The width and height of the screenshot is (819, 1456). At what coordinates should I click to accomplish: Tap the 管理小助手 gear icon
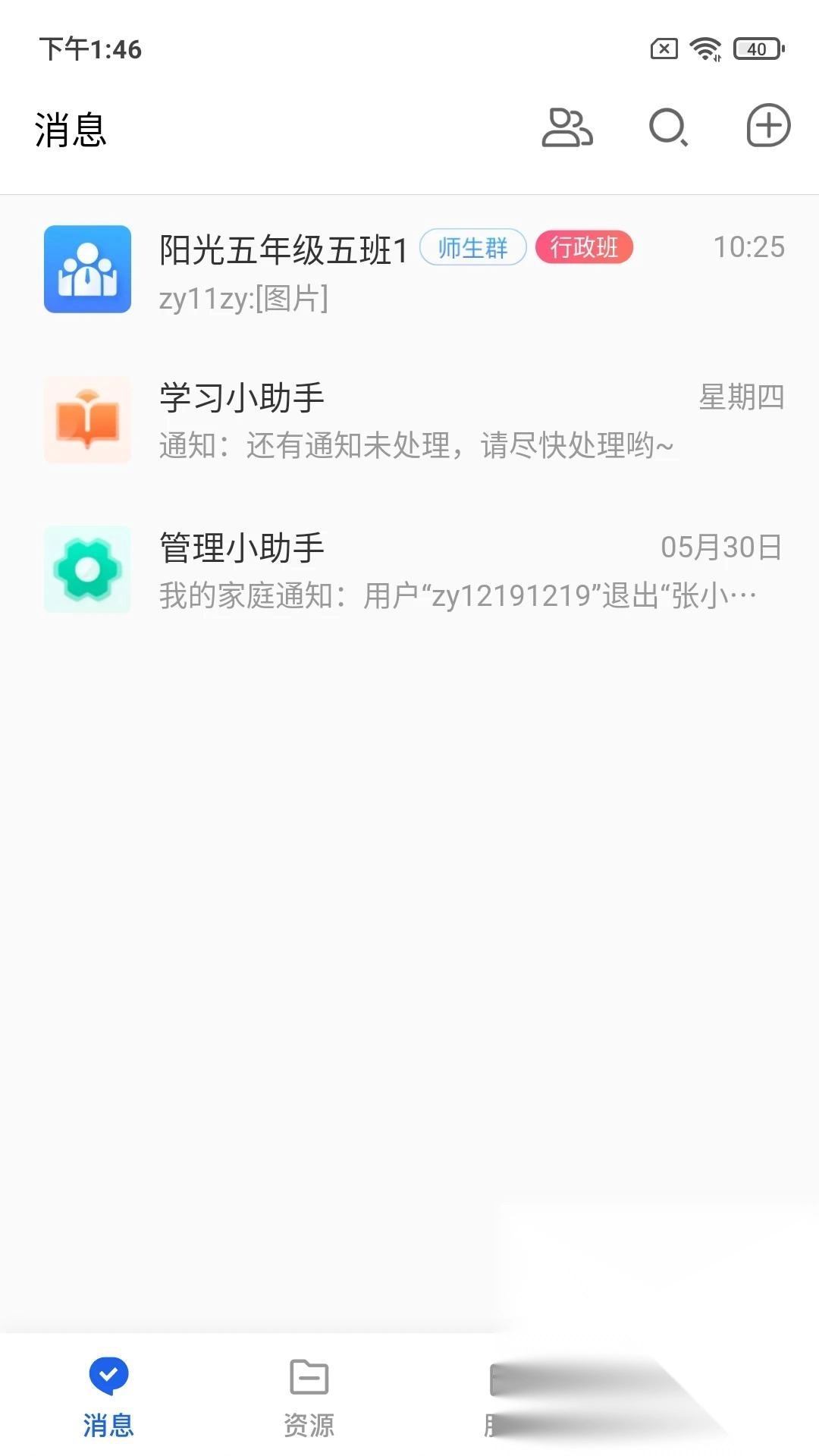point(86,569)
